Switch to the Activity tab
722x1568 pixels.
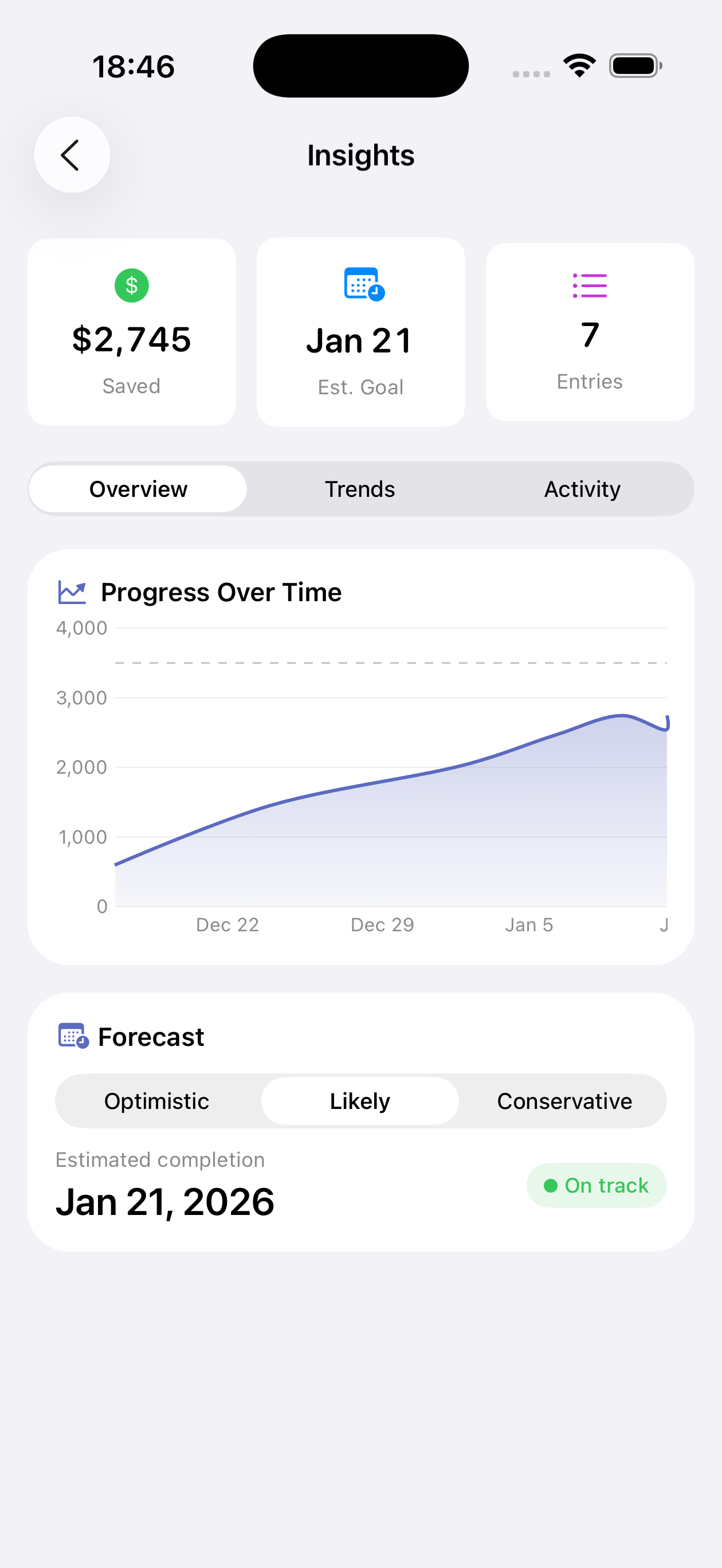click(582, 488)
